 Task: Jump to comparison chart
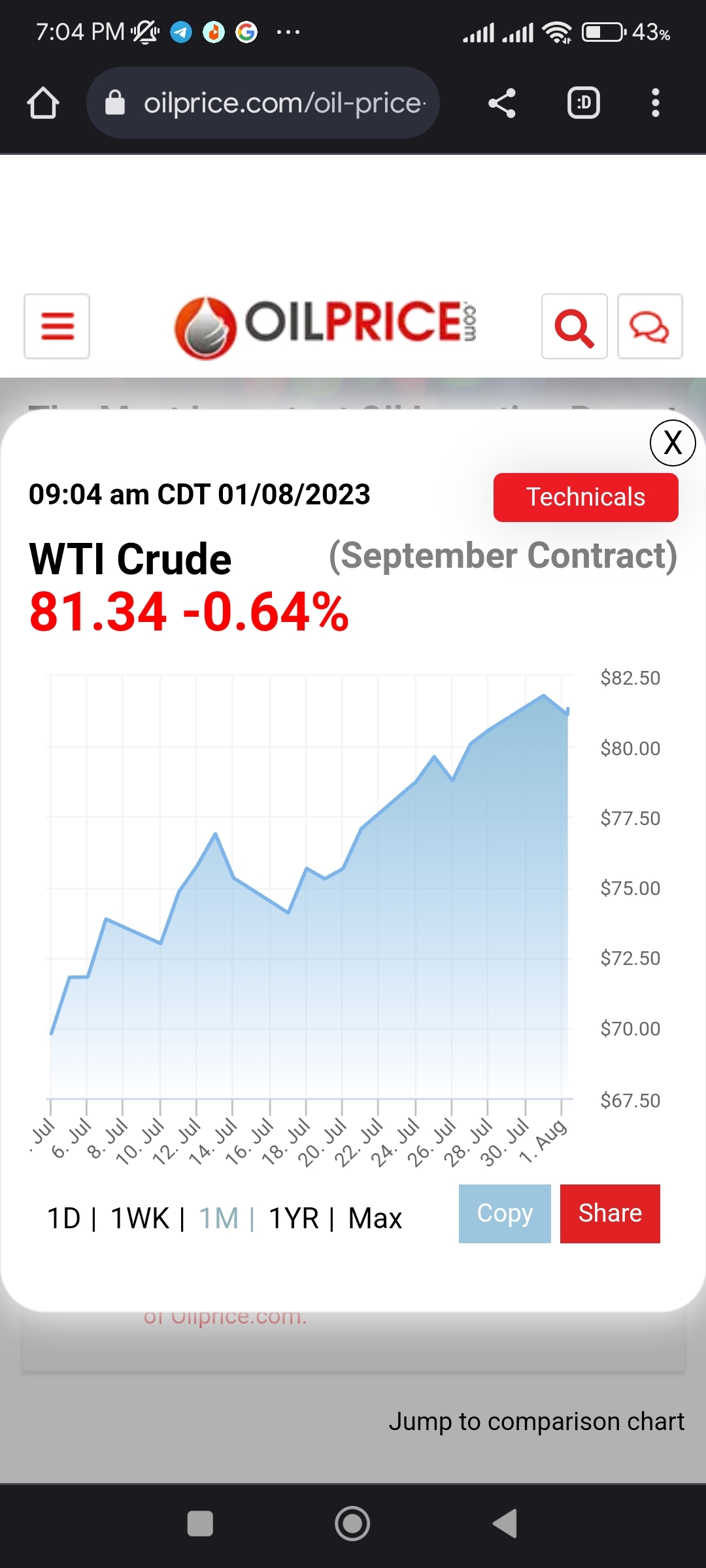tap(536, 1422)
